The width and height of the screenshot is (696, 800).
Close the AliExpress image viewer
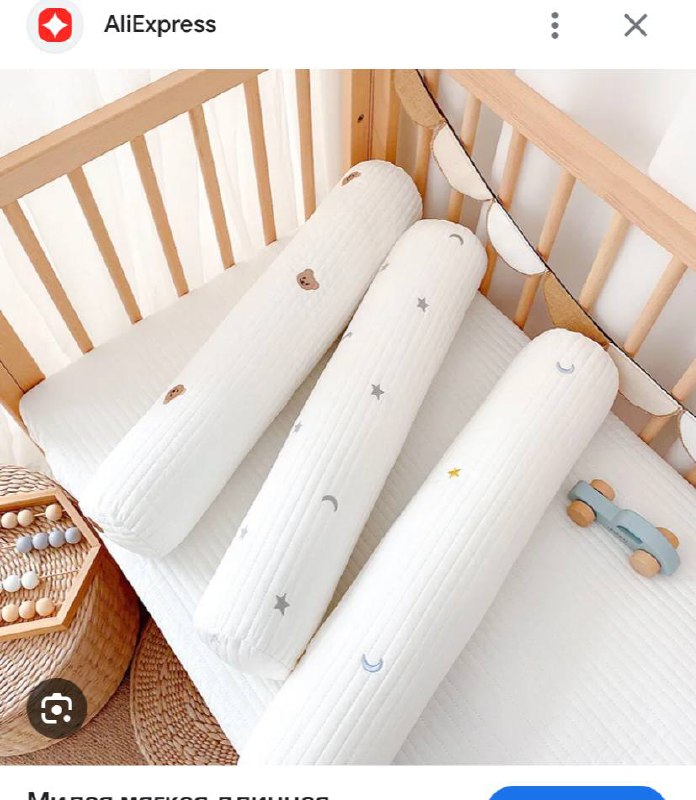[x=635, y=26]
